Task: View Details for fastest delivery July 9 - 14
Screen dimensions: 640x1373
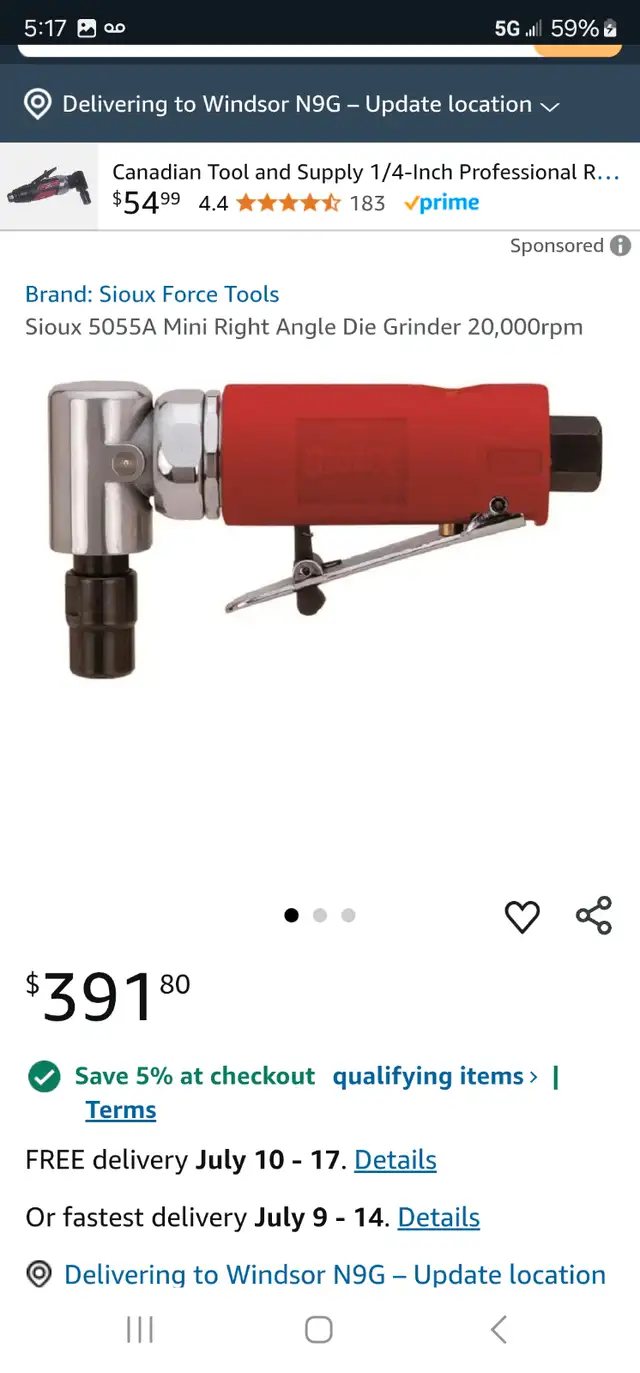Action: coord(439,1217)
